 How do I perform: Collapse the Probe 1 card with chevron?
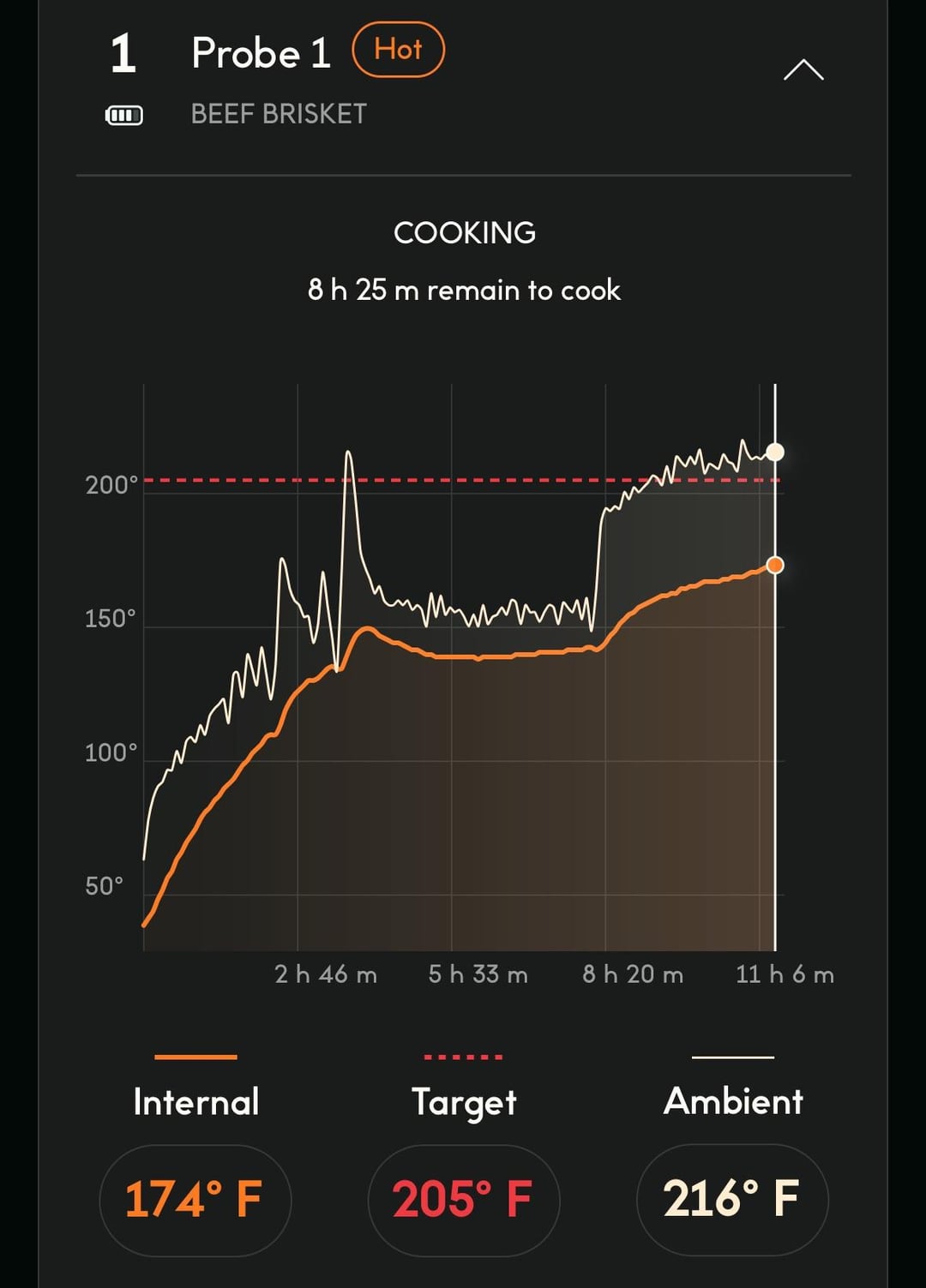click(803, 70)
